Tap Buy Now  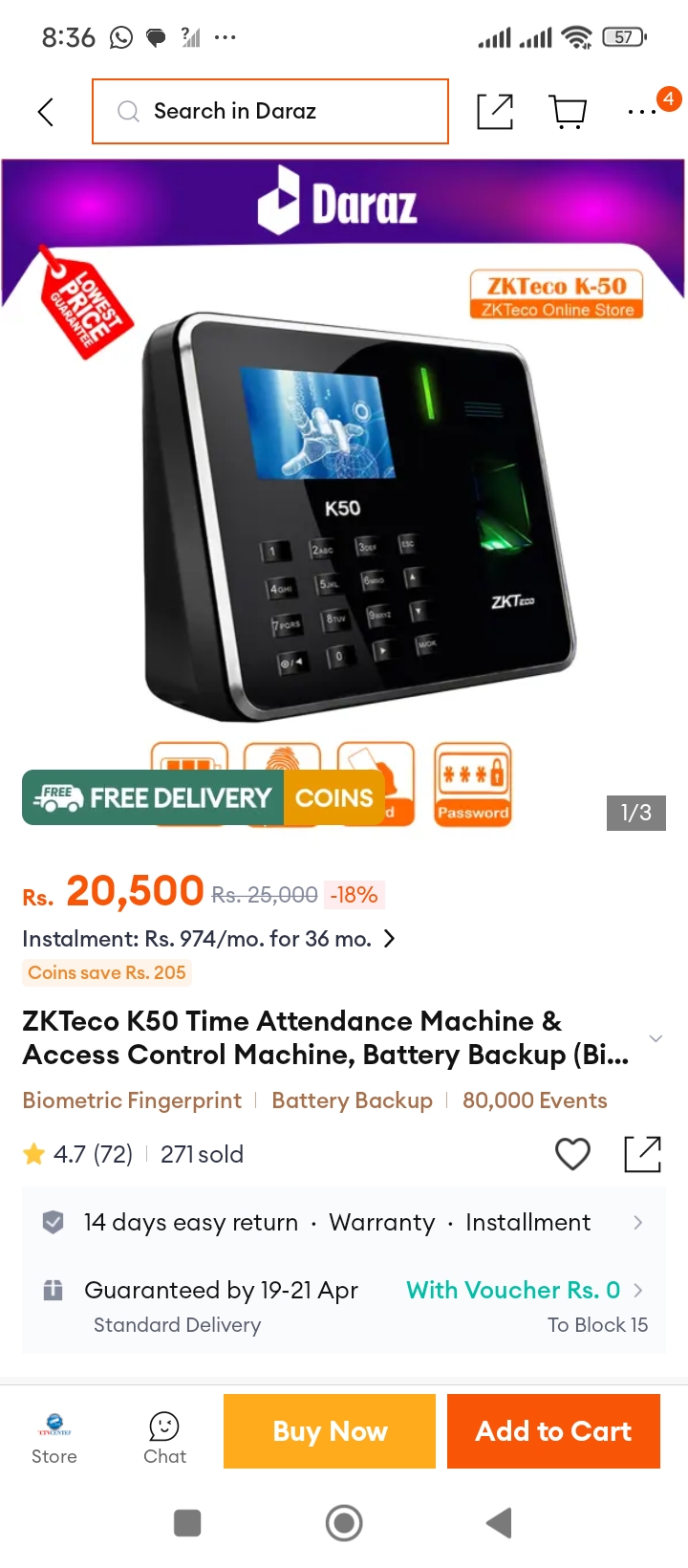[x=330, y=1431]
